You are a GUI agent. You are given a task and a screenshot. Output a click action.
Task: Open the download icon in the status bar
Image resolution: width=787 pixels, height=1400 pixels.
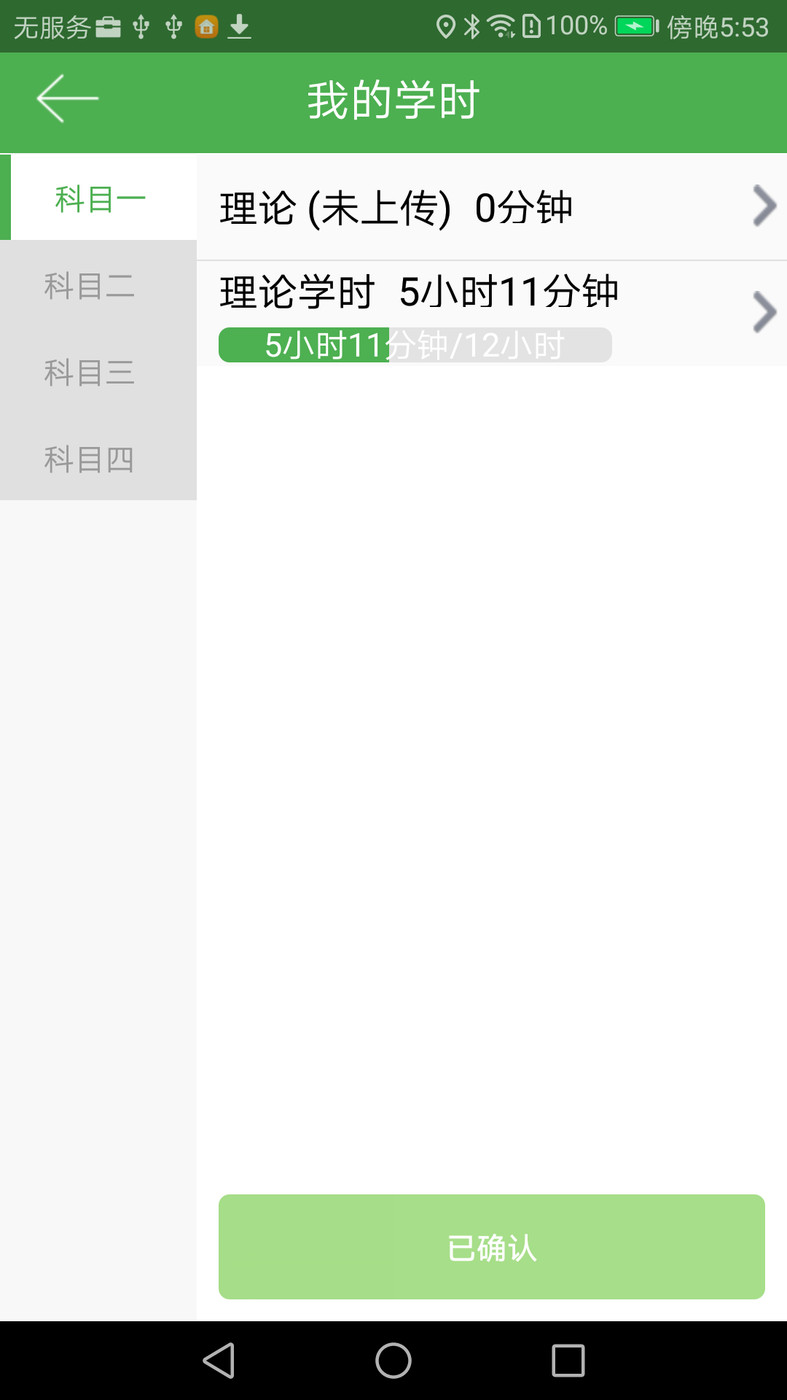point(239,24)
